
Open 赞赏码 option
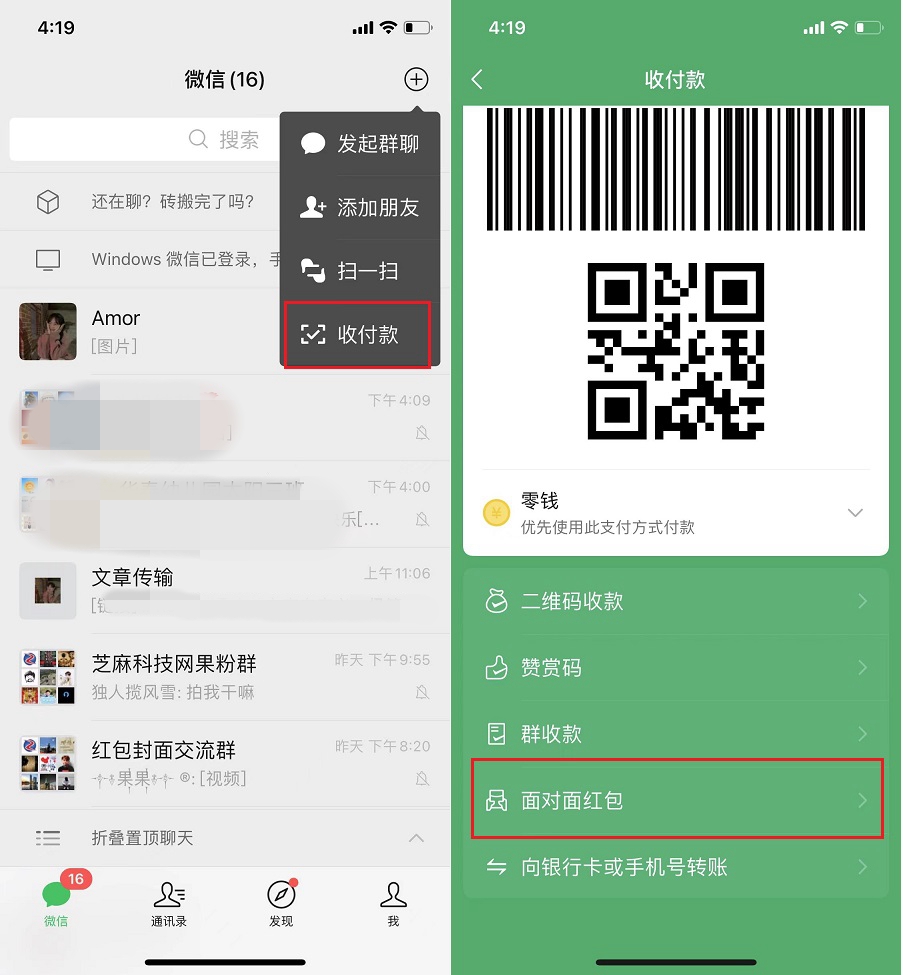tap(676, 668)
